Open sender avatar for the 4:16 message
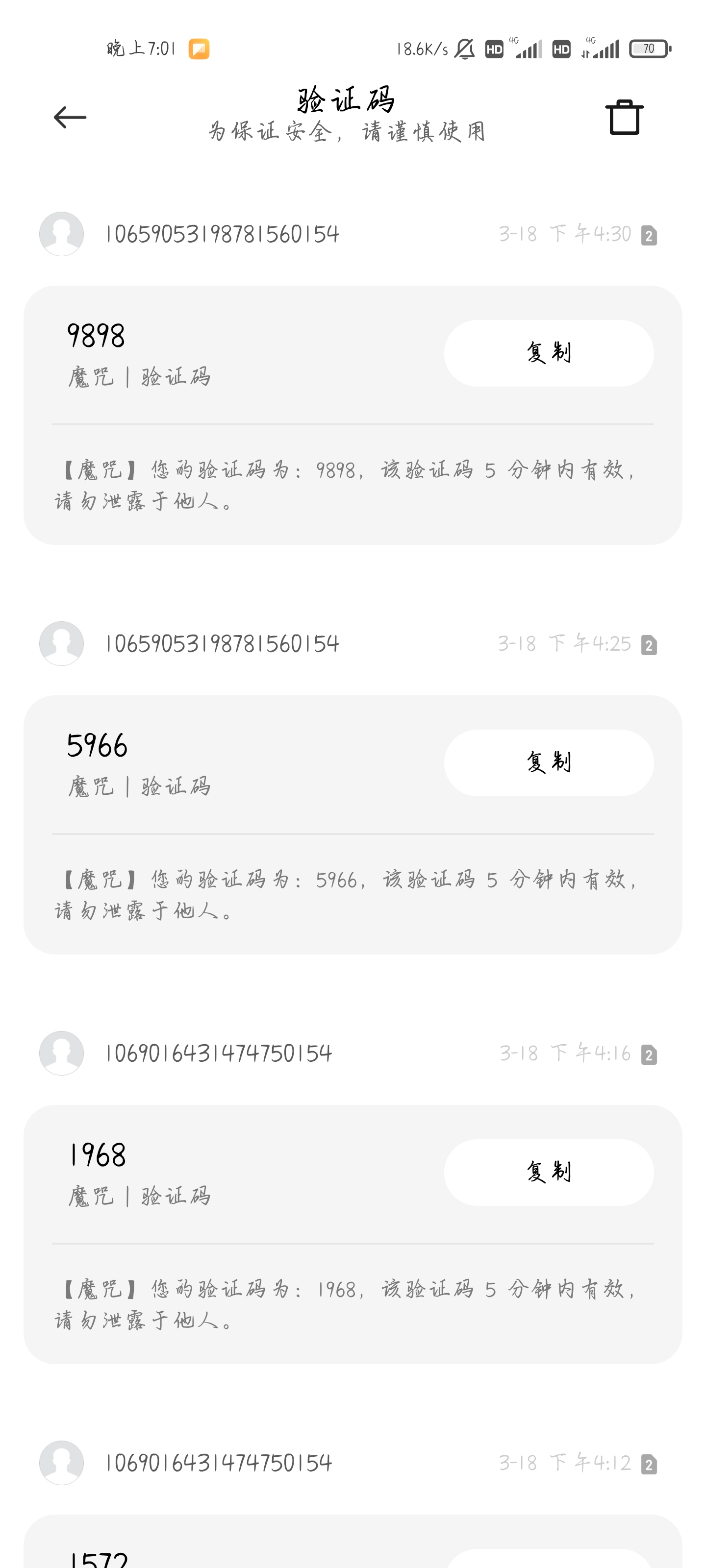This screenshot has height=1568, width=706. (61, 1053)
